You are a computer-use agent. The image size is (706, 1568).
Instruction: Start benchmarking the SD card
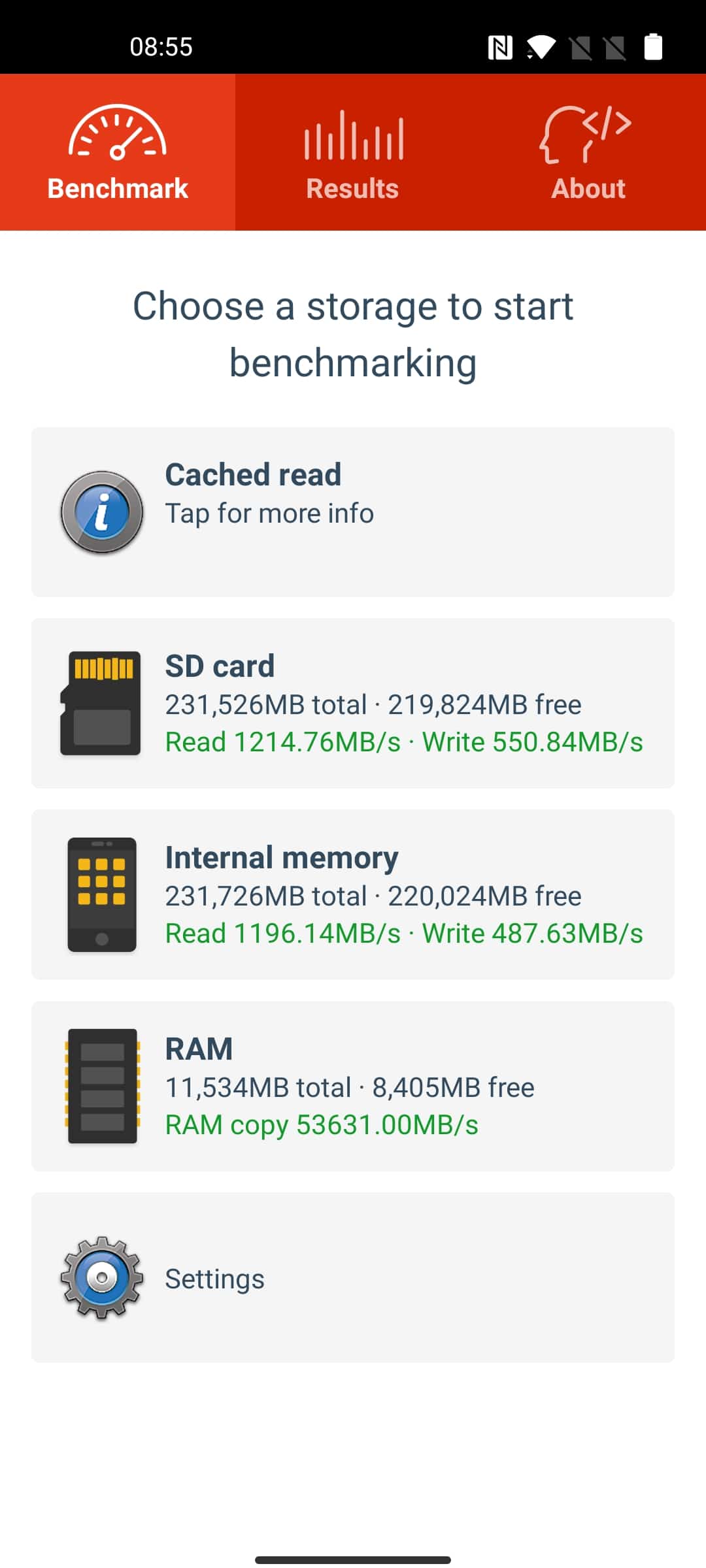click(x=353, y=703)
